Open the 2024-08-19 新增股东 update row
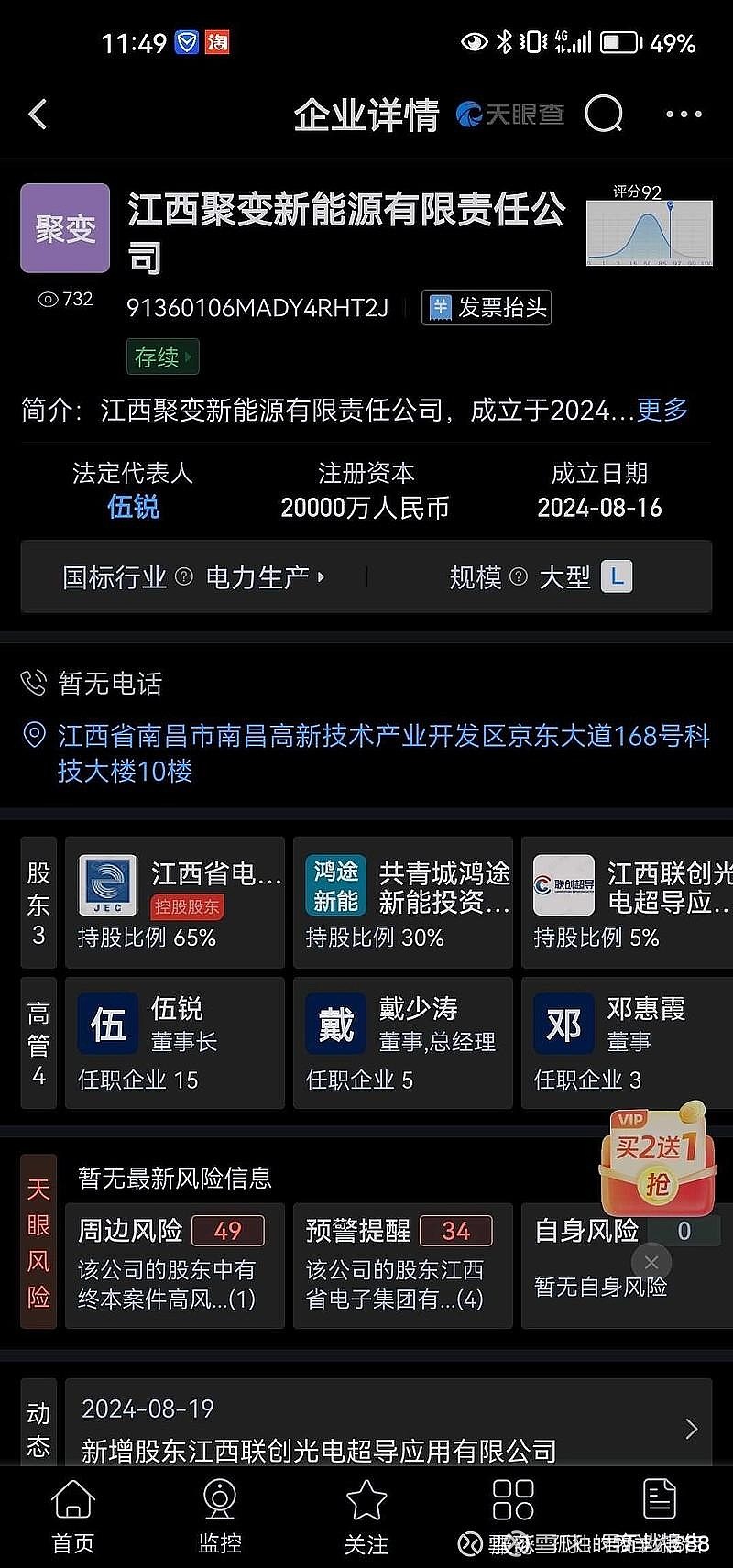Viewport: 733px width, 1568px height. (x=388, y=1429)
